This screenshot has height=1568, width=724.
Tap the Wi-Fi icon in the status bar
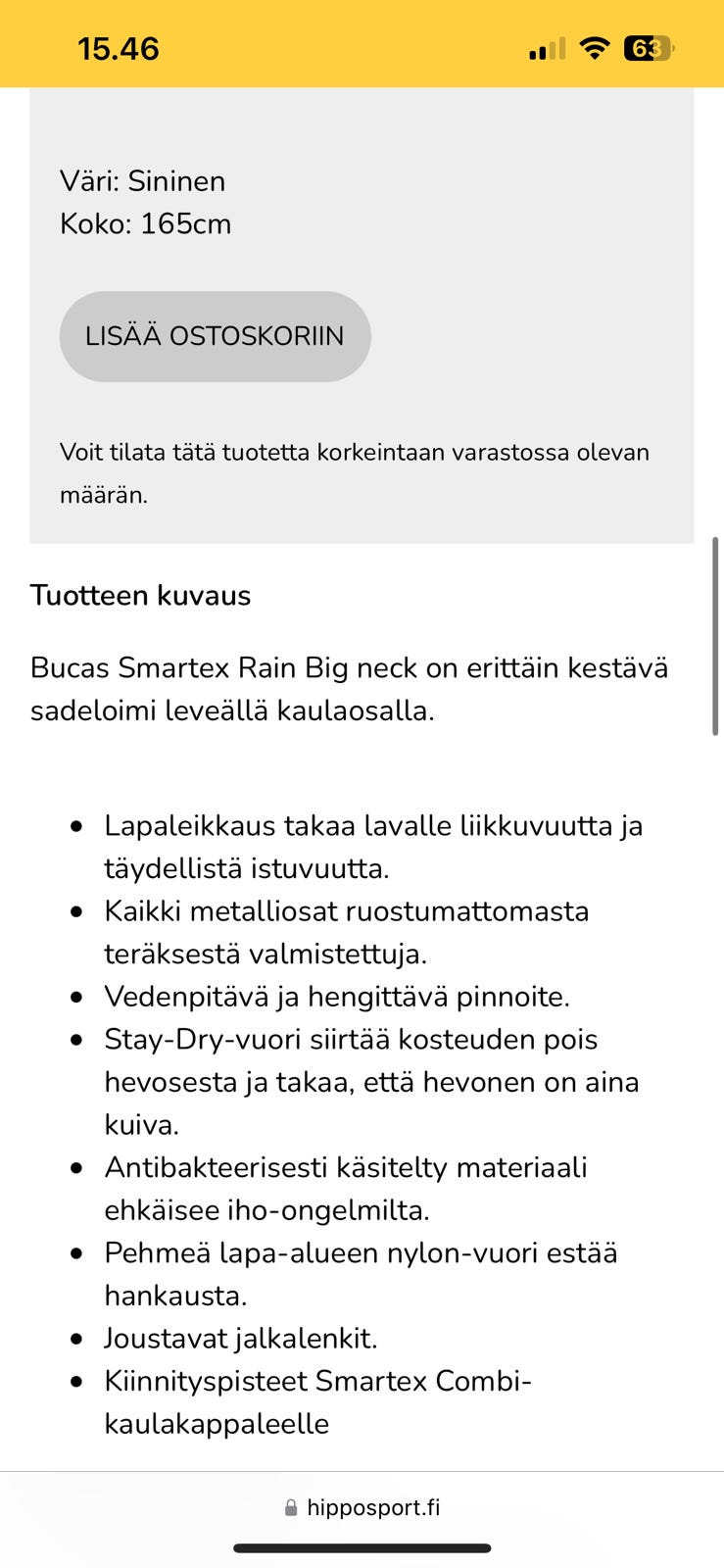click(595, 44)
